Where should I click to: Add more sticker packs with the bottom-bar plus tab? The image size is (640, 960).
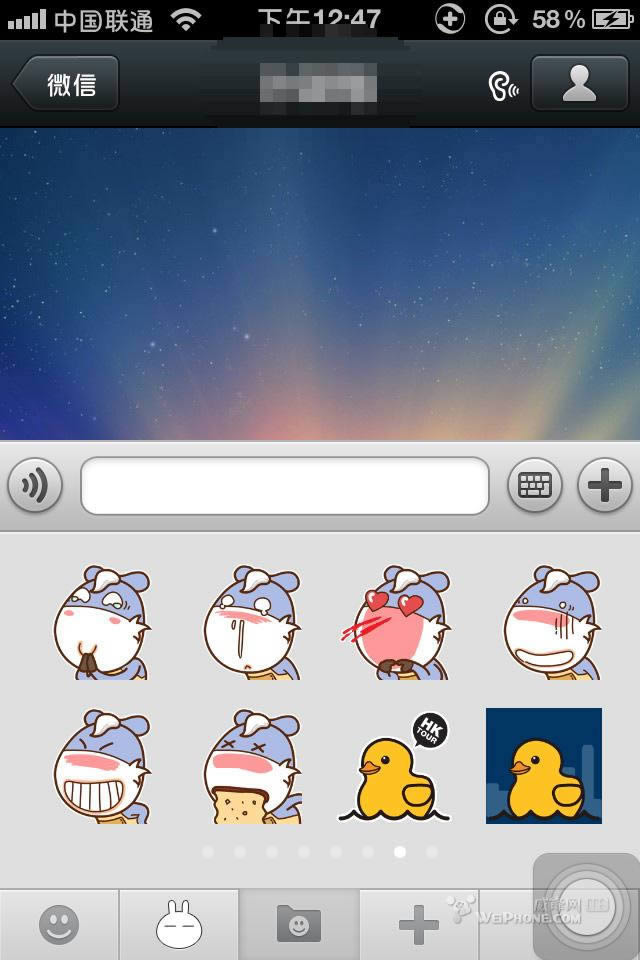(419, 925)
